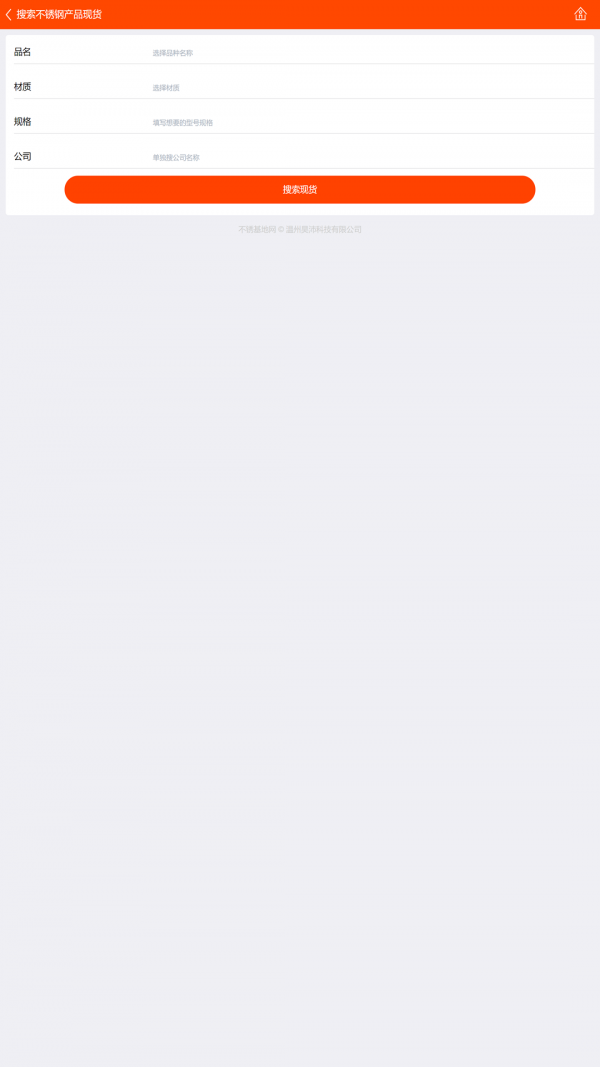Open the home icon in header
The height and width of the screenshot is (1067, 600).
pyautogui.click(x=580, y=14)
